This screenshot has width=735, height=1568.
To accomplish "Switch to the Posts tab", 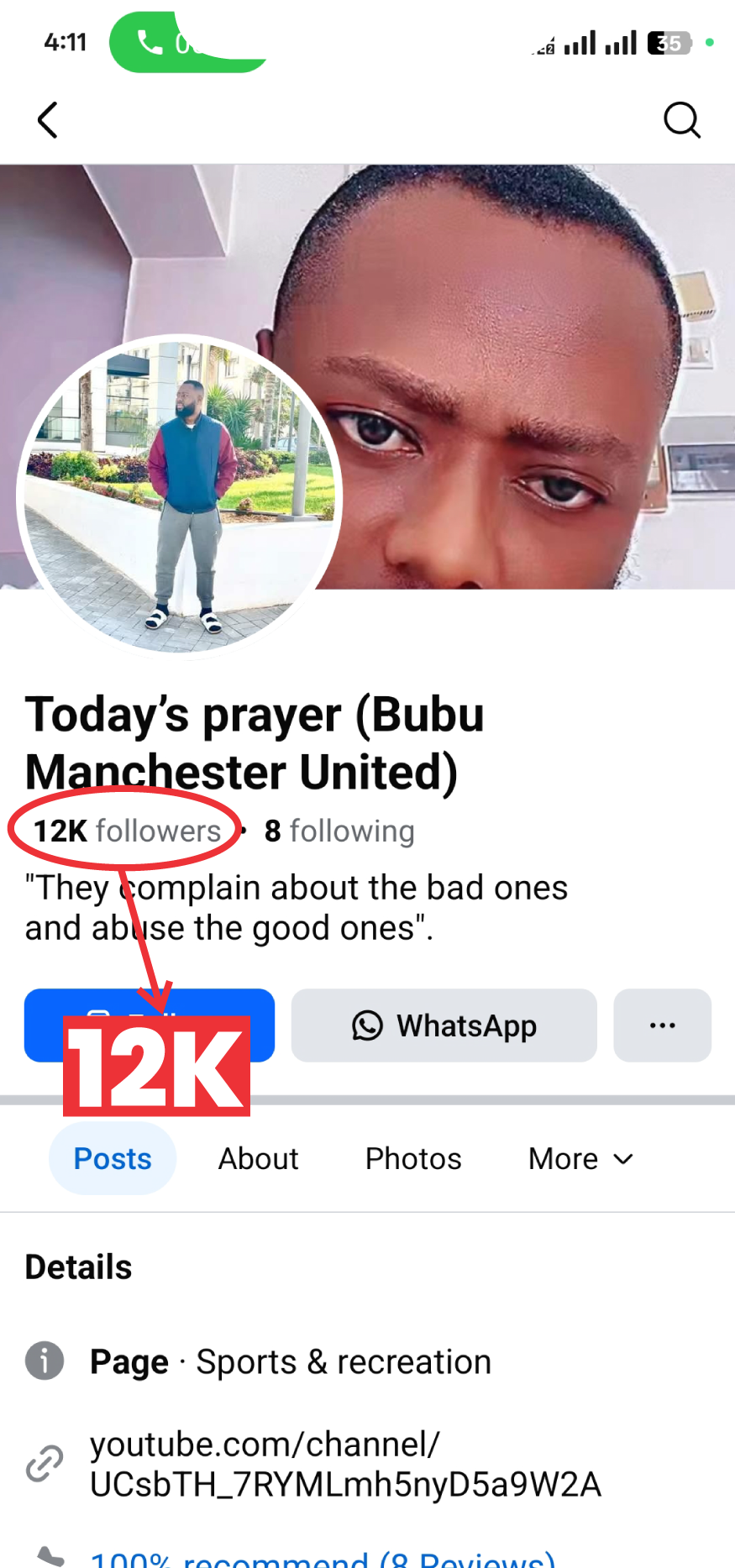I will coord(113,1158).
